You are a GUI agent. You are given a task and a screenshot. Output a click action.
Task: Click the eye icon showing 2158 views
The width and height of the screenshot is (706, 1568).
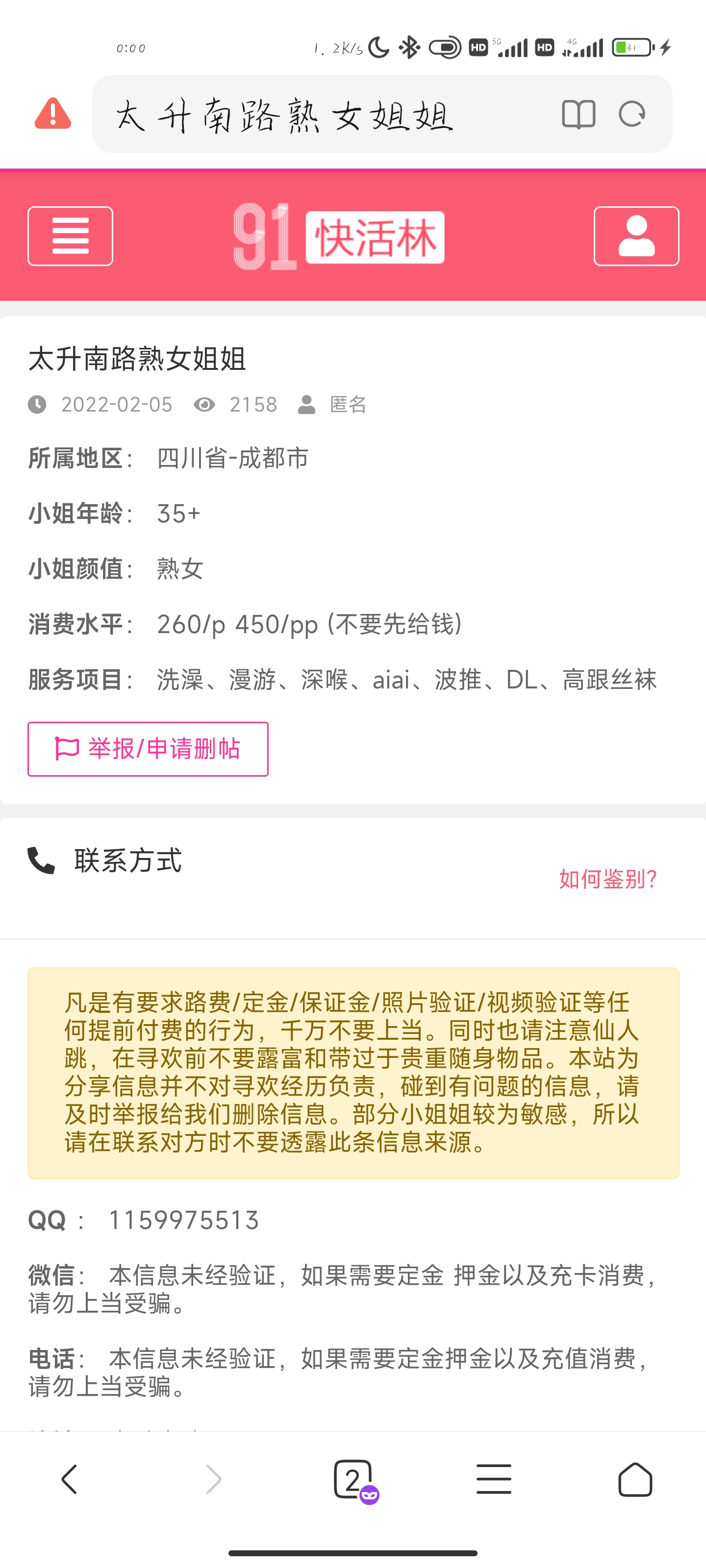click(205, 404)
